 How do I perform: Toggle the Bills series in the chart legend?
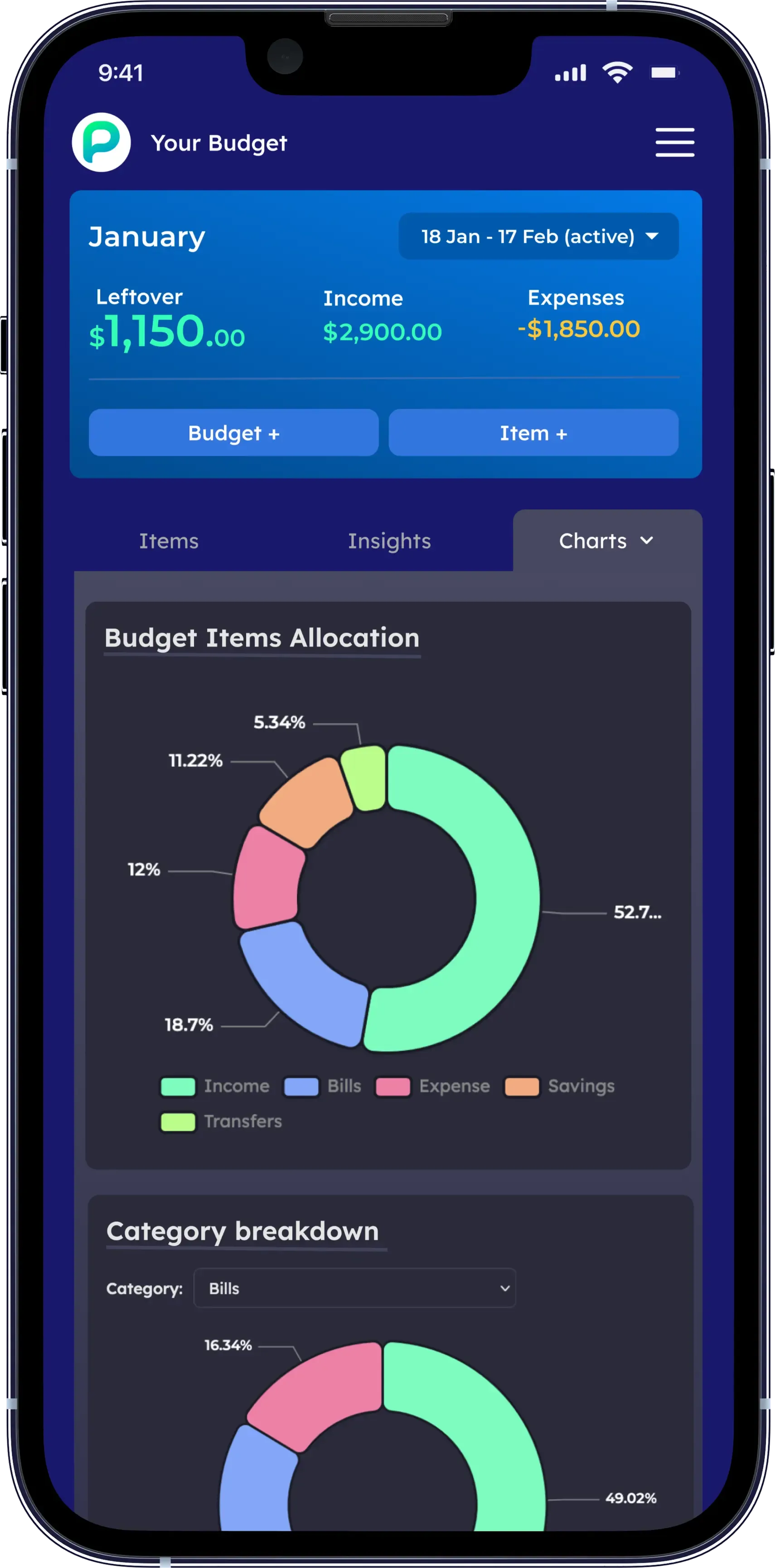tap(323, 1086)
